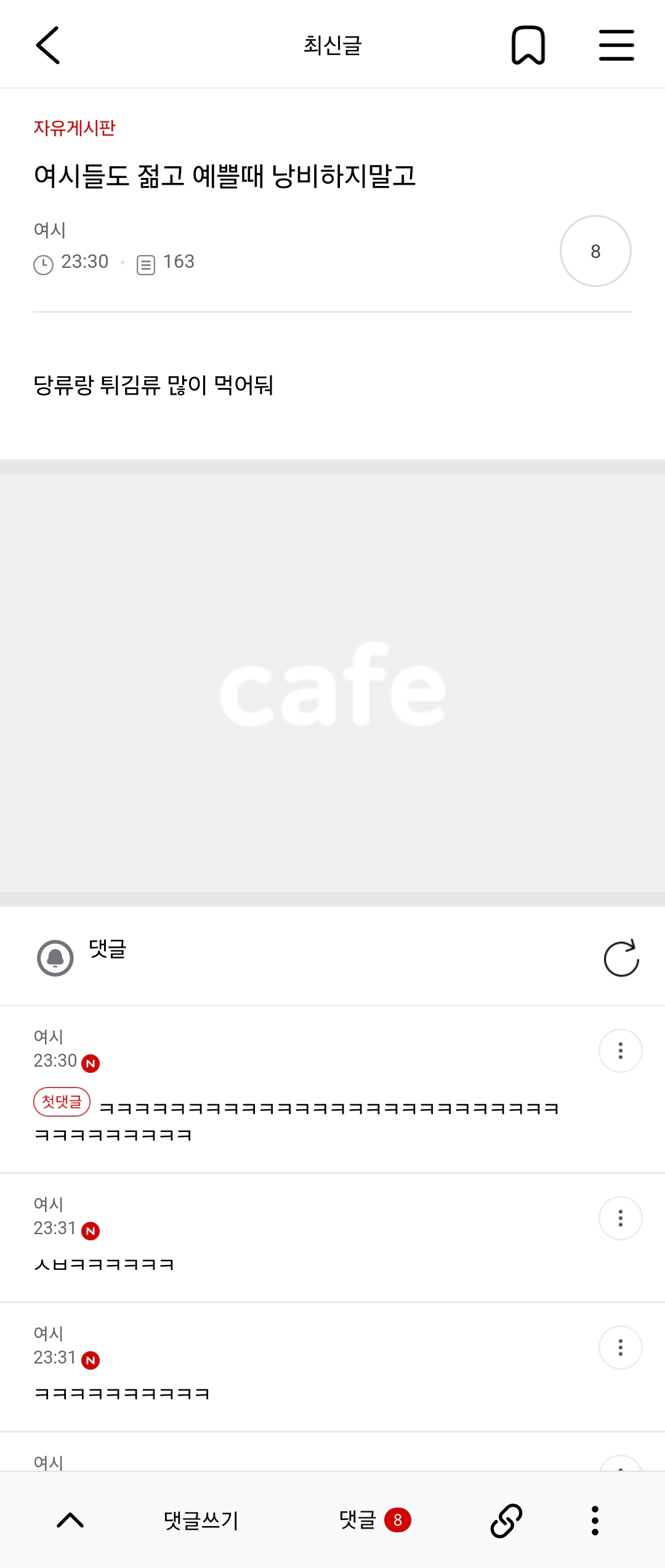Refresh the comments list
Screen dimensions: 665x1568
point(621,958)
